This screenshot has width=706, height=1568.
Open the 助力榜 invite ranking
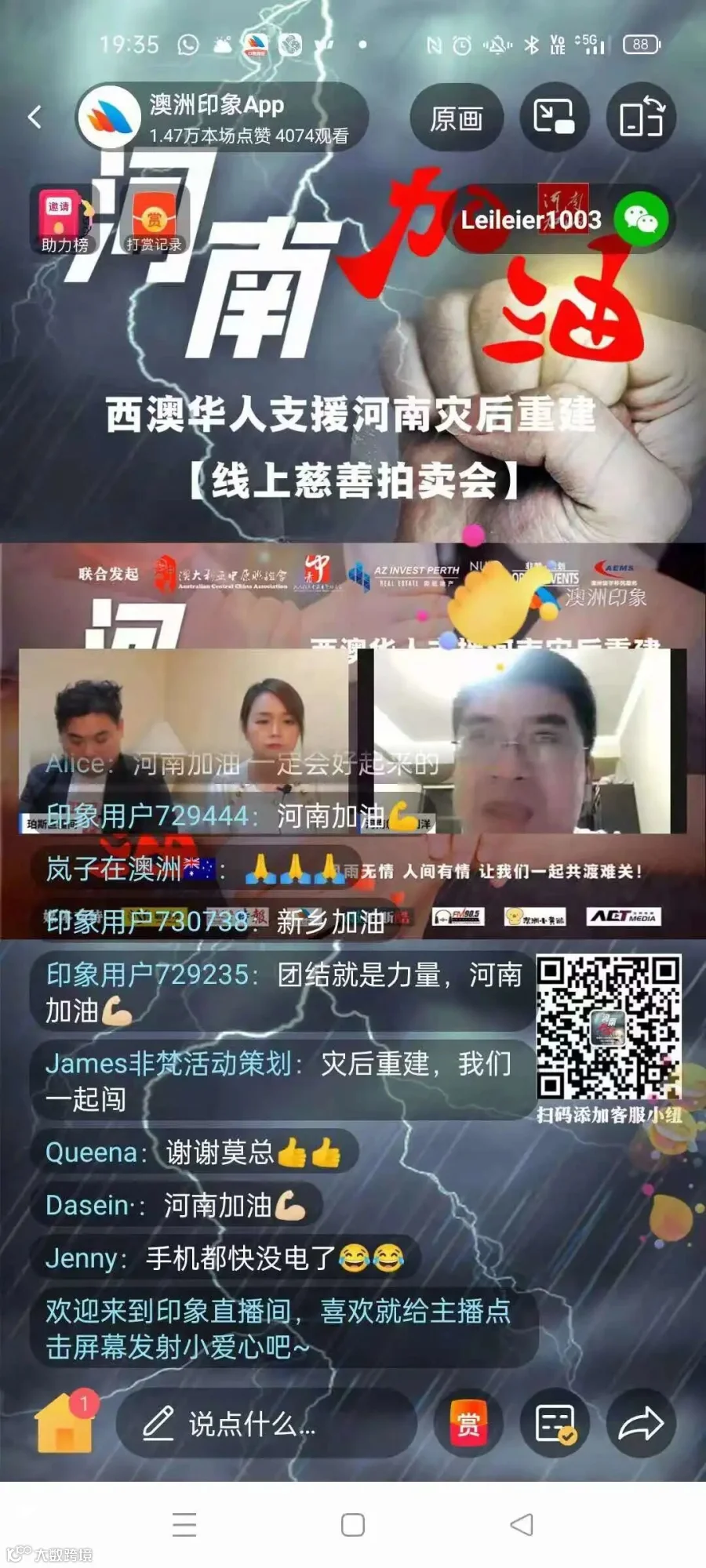coord(64,221)
